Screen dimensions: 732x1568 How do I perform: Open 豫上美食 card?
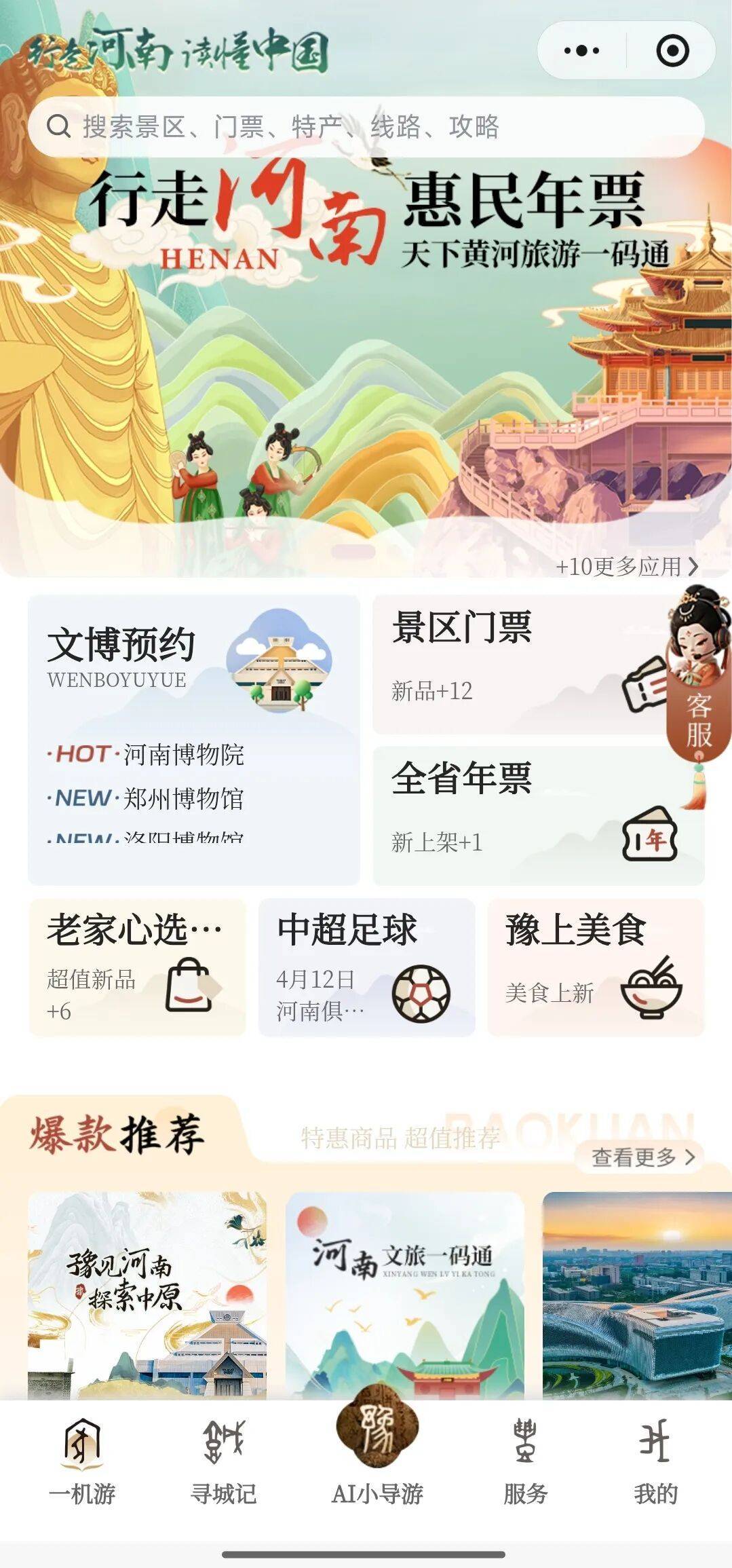point(596,967)
